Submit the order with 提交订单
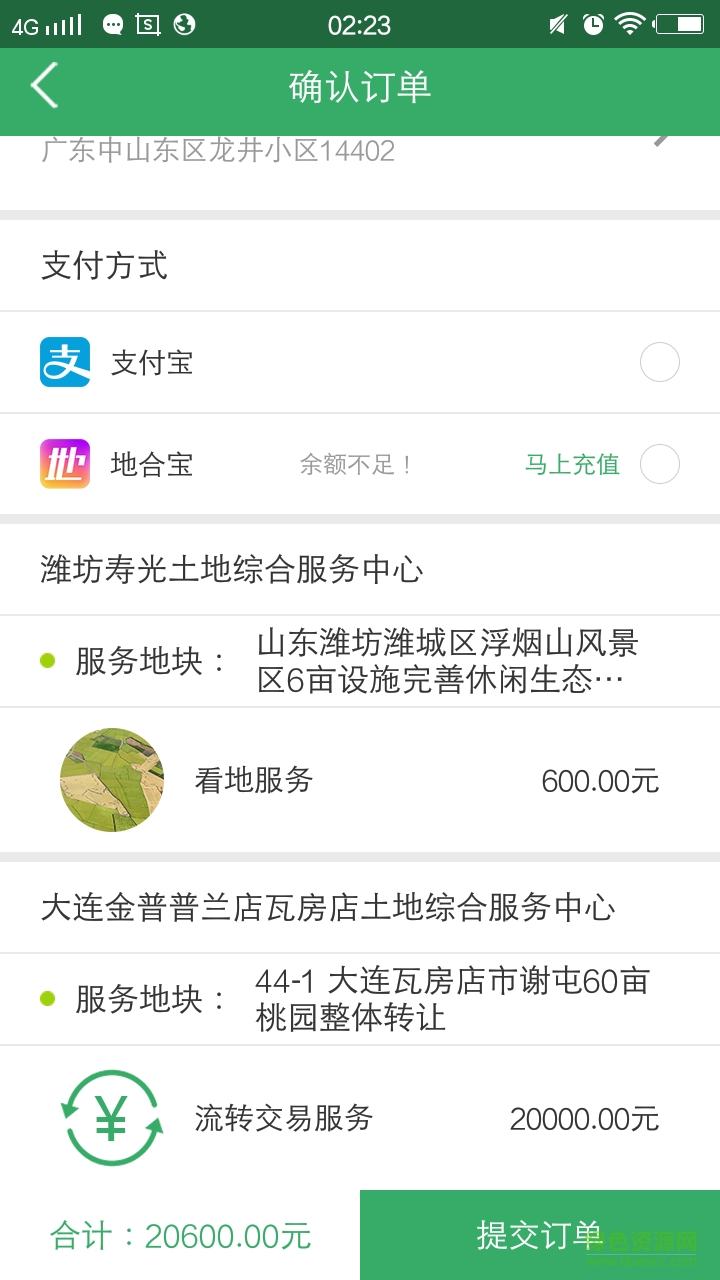 [539, 1235]
